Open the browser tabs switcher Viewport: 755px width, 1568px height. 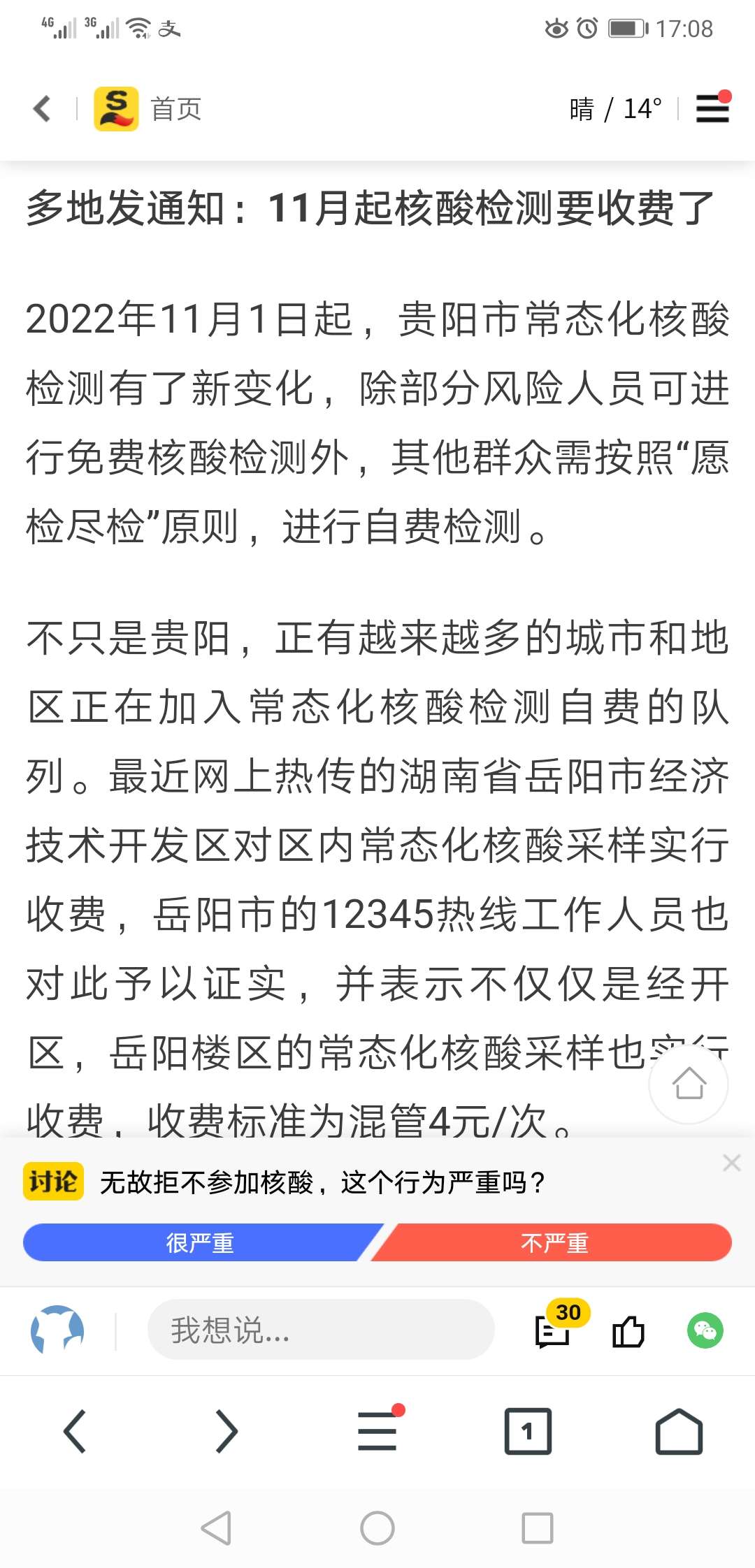tap(528, 1431)
